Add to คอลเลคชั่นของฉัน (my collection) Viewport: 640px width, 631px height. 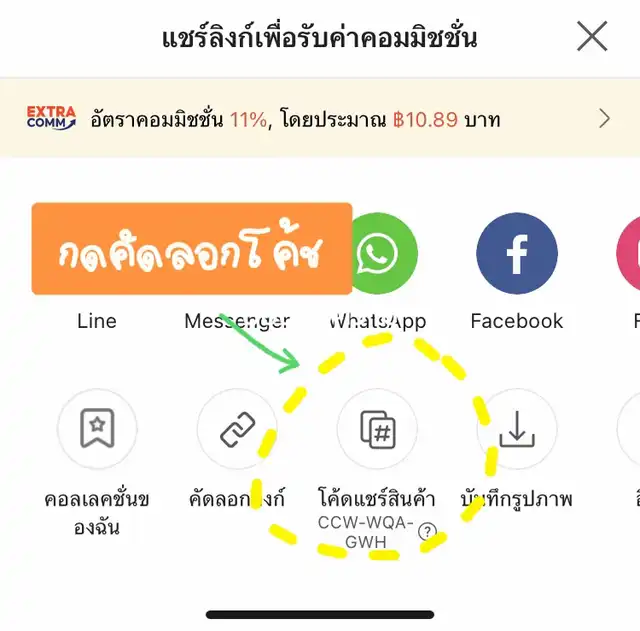tap(97, 428)
